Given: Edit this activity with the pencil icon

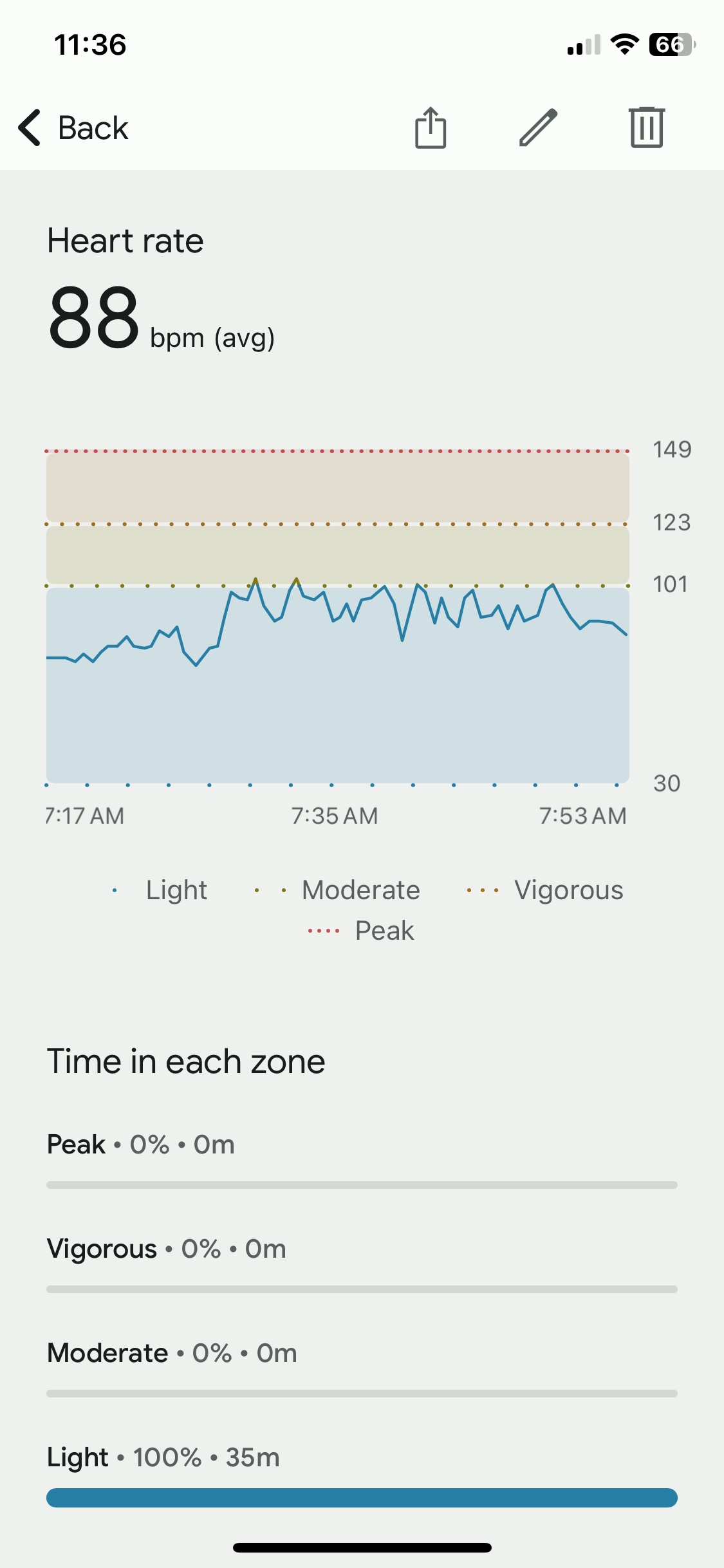Looking at the screenshot, I should [x=538, y=127].
